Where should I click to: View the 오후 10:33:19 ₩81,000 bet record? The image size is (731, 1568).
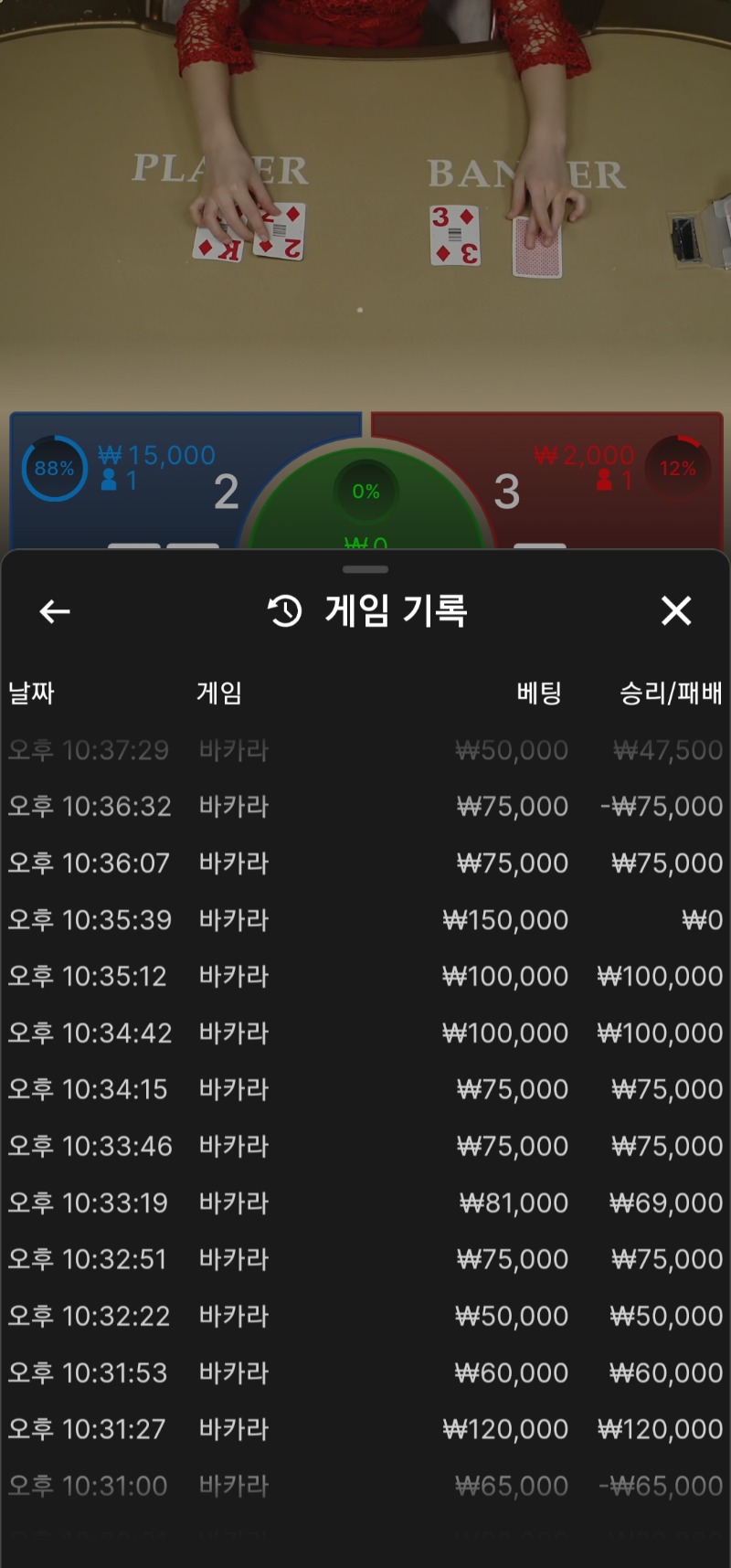[365, 1202]
